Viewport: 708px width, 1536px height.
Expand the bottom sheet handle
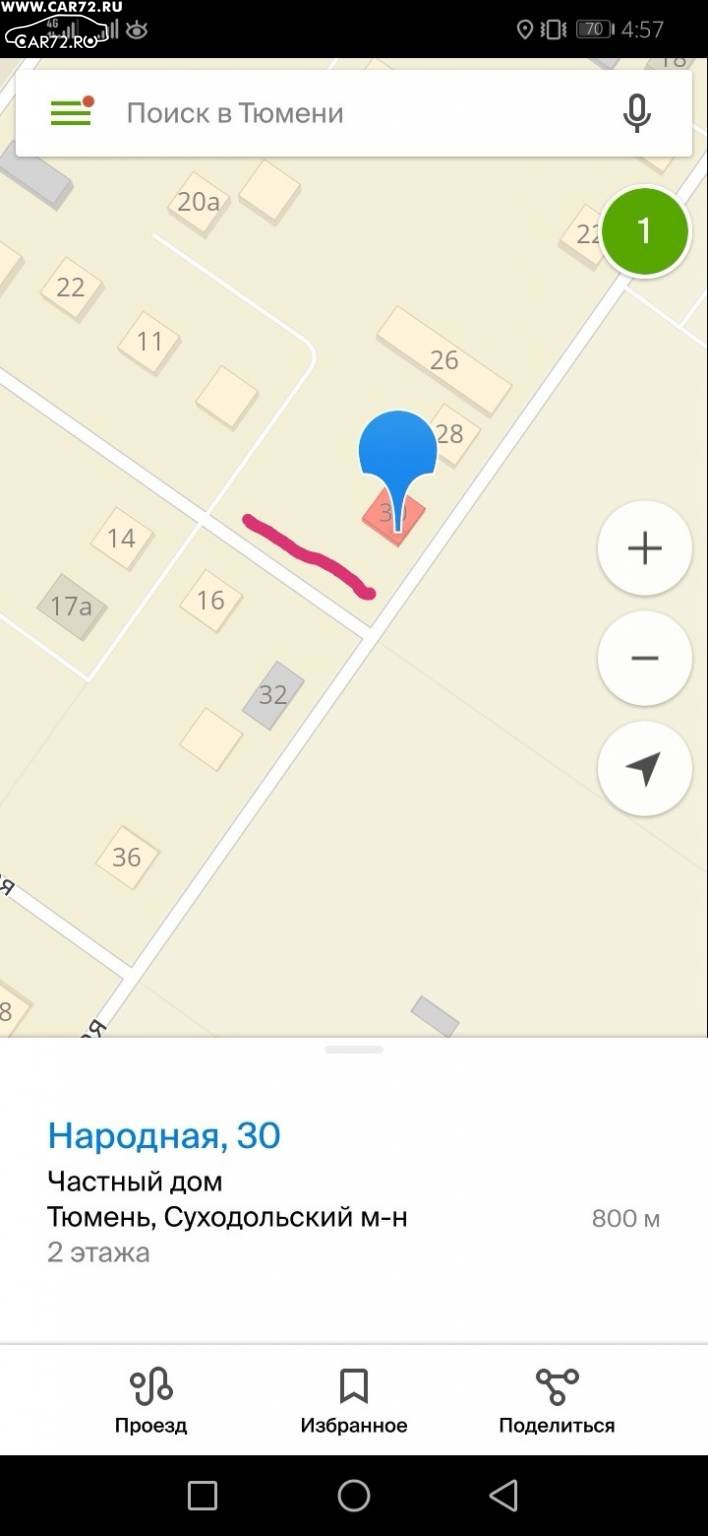354,1049
